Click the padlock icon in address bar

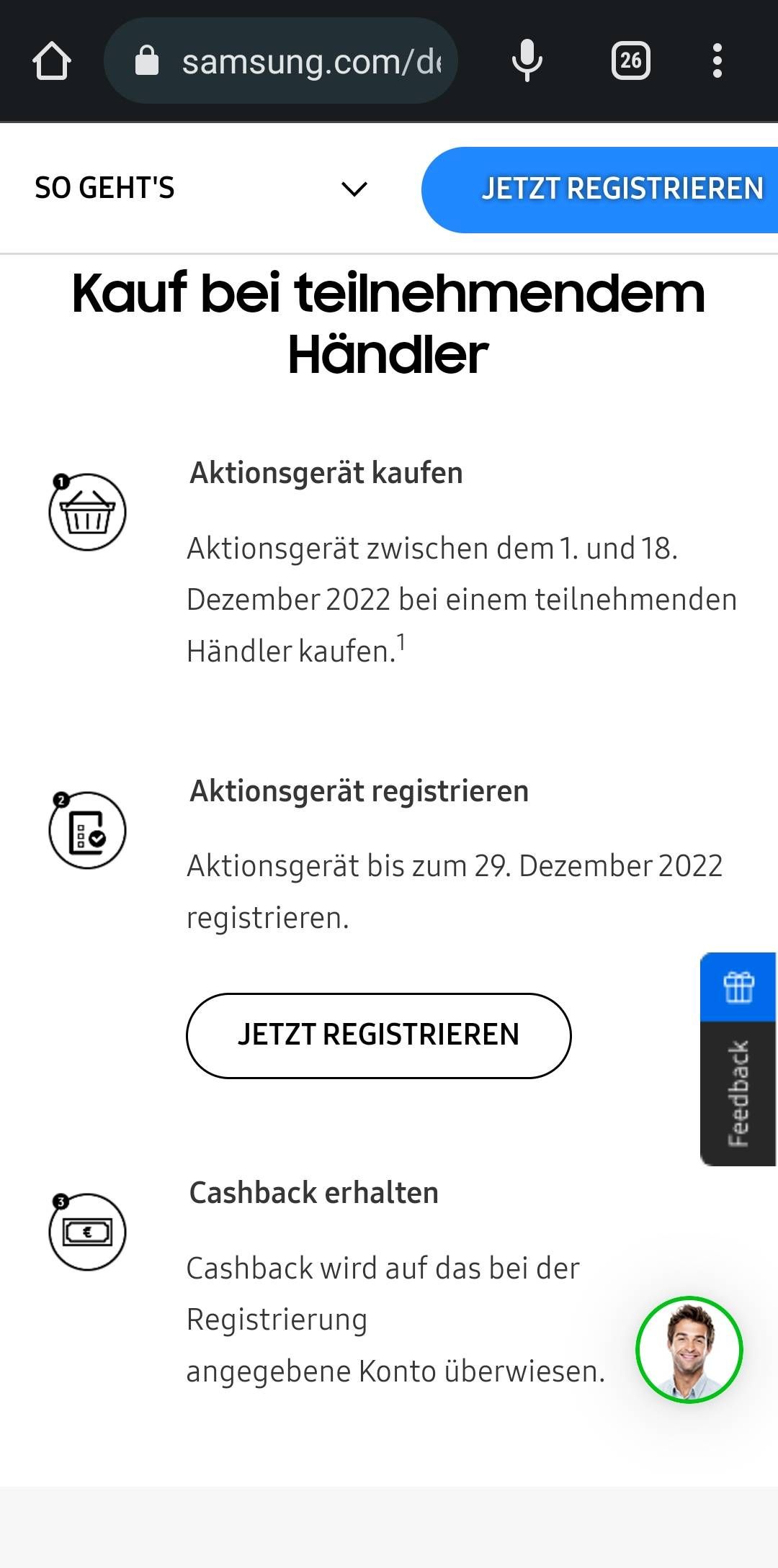tap(147, 60)
